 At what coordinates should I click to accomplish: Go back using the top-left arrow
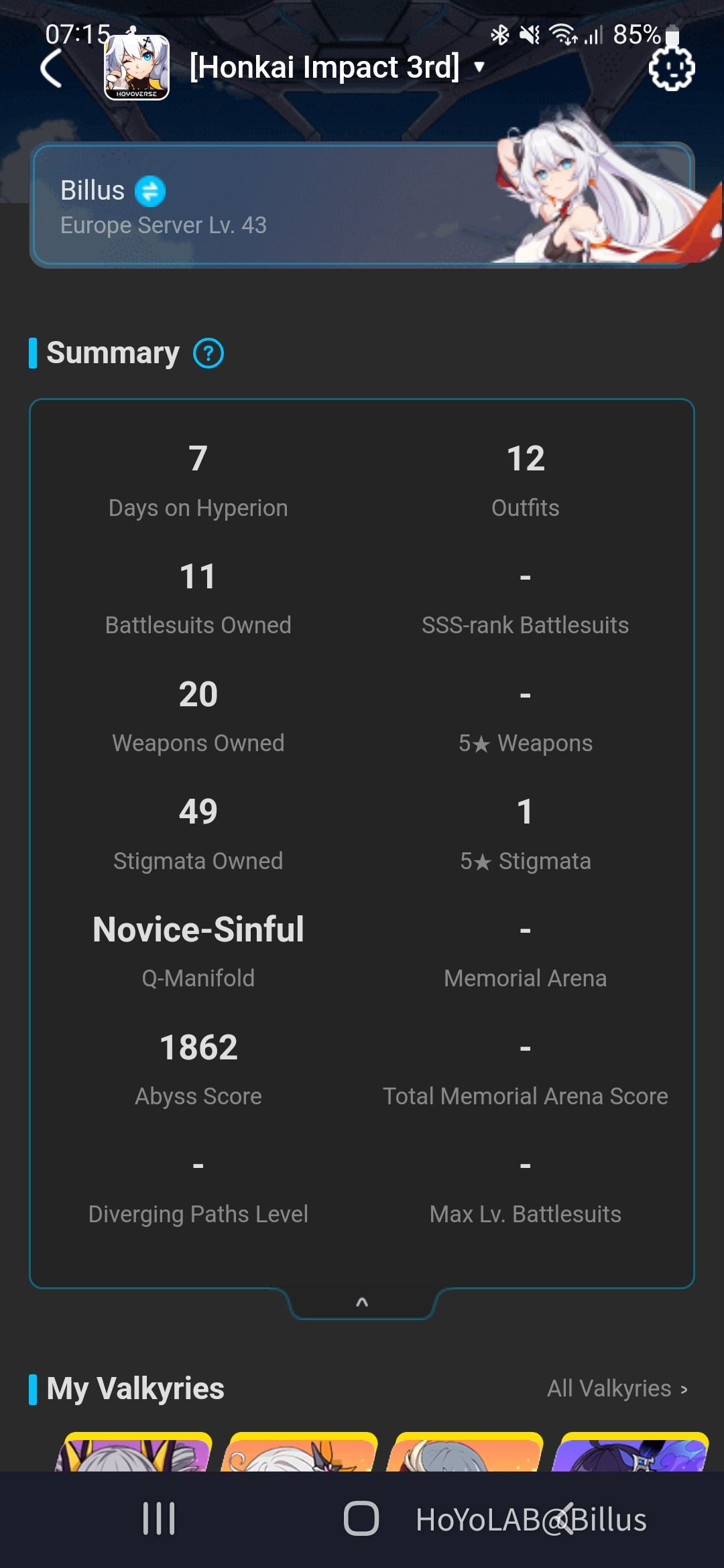pyautogui.click(x=52, y=68)
